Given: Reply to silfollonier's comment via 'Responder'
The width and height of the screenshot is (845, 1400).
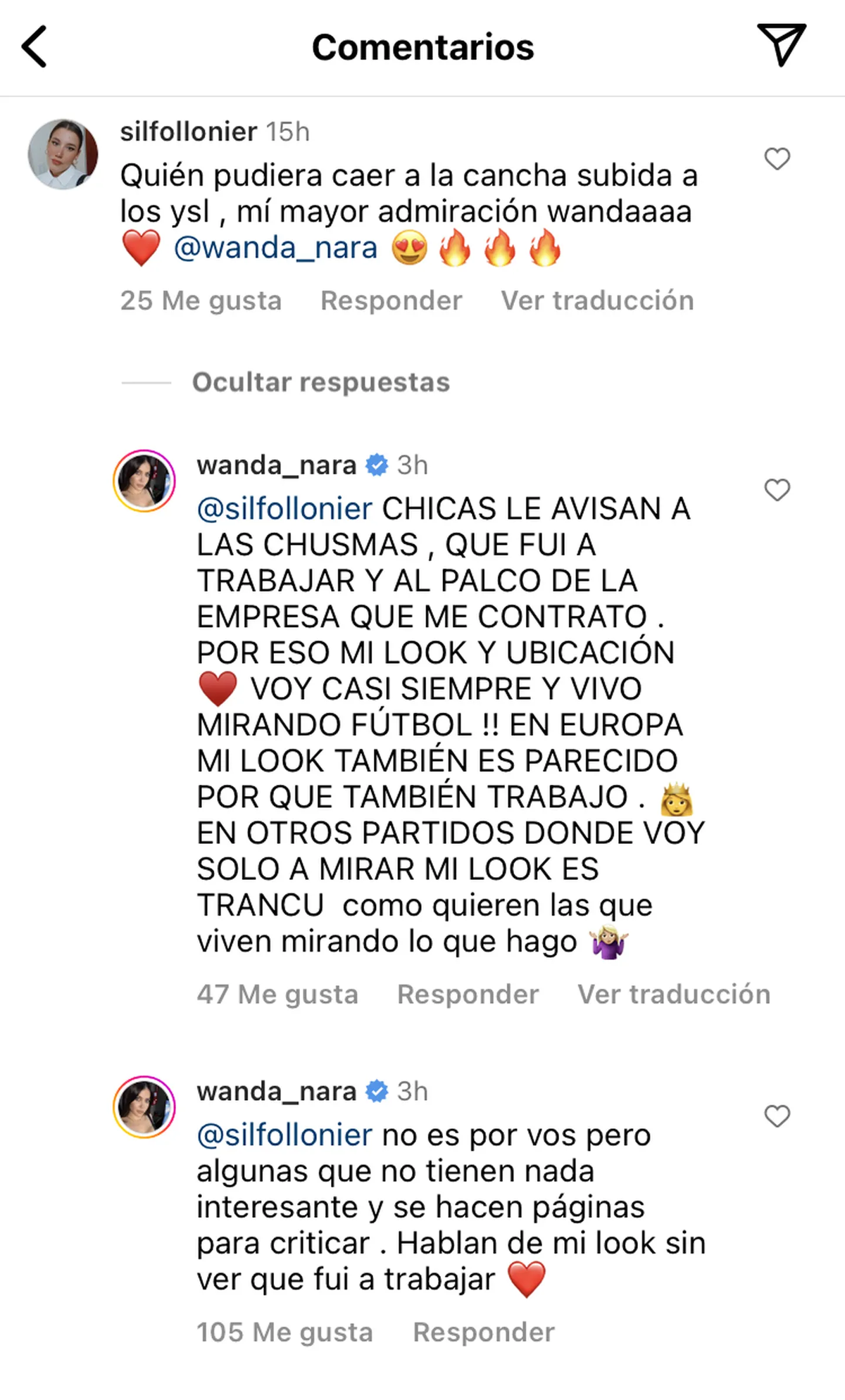Looking at the screenshot, I should [x=392, y=300].
